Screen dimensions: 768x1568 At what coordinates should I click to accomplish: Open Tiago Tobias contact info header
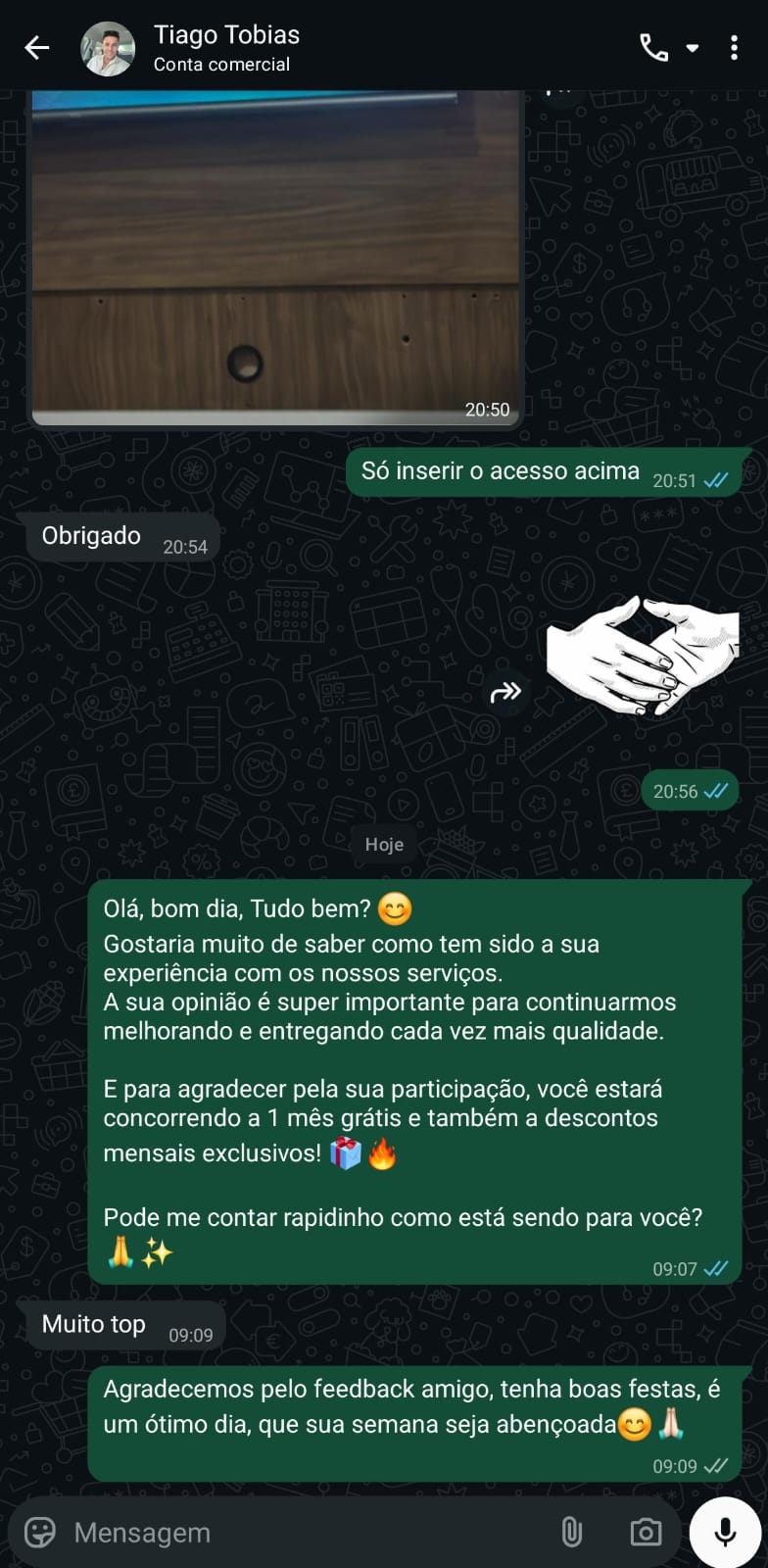tap(226, 34)
